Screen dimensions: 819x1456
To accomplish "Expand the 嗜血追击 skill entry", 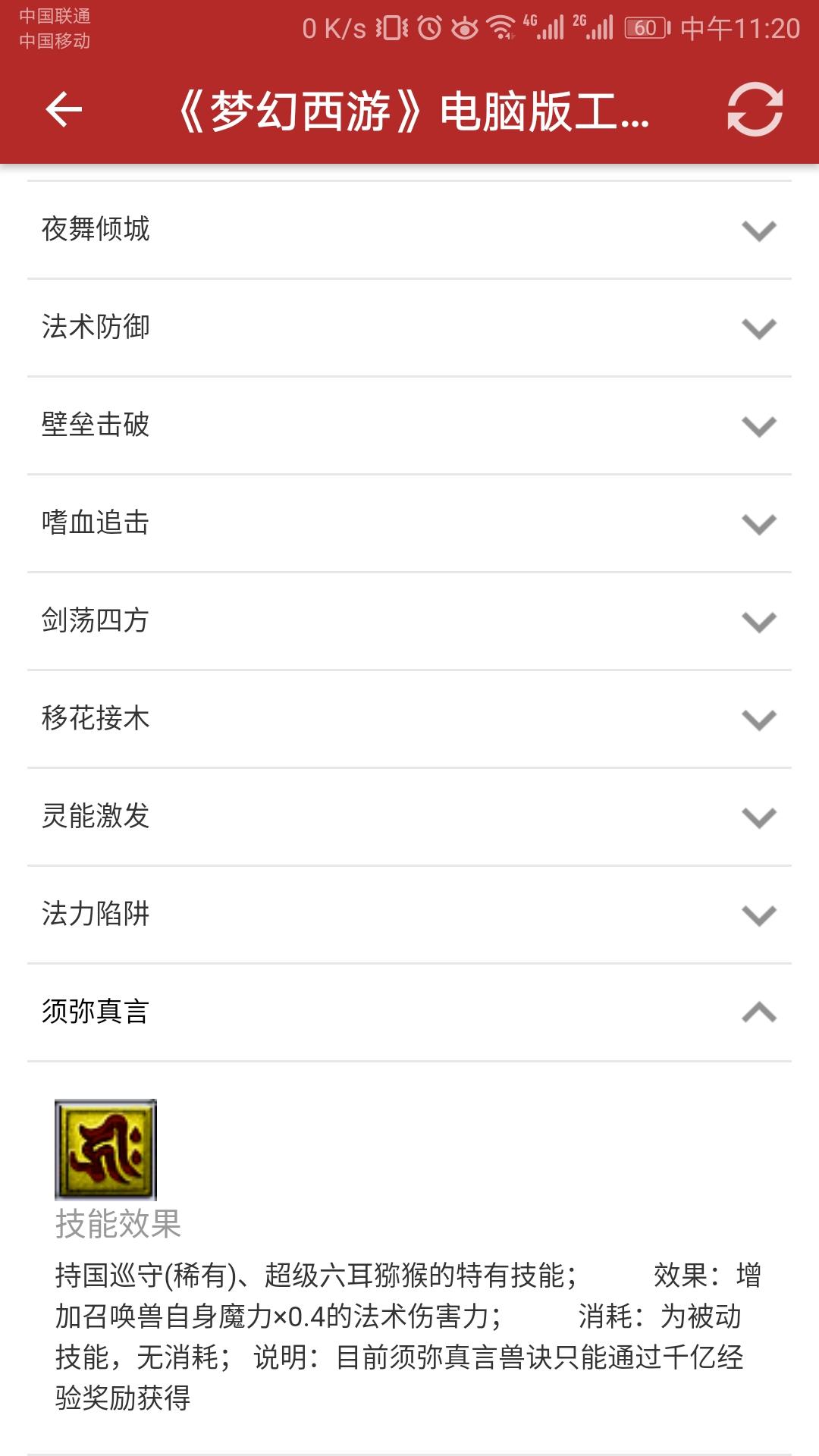I will click(x=409, y=522).
